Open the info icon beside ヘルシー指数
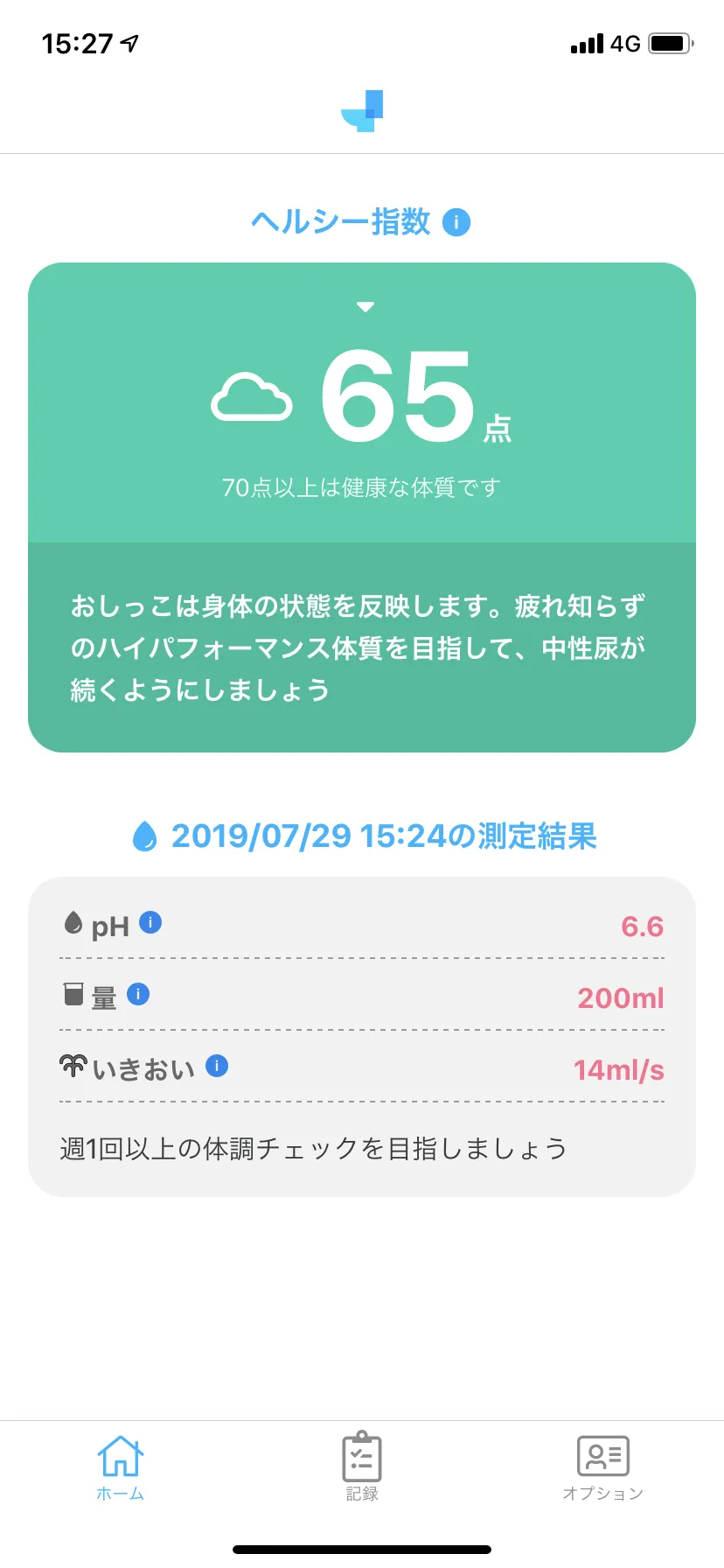Viewport: 724px width, 1568px height. (x=456, y=222)
